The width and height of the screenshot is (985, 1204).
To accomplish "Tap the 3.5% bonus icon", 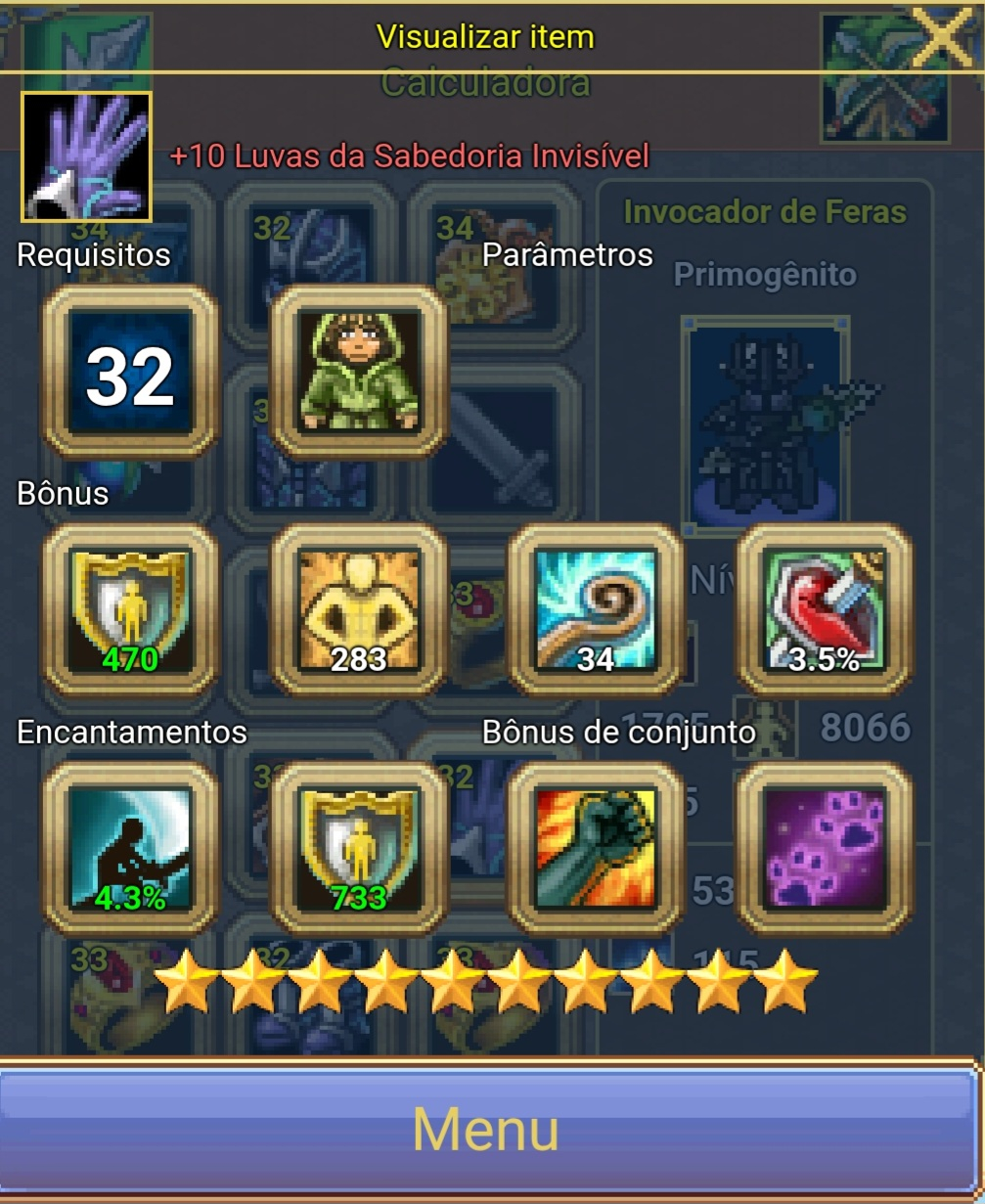I will coord(824,611).
